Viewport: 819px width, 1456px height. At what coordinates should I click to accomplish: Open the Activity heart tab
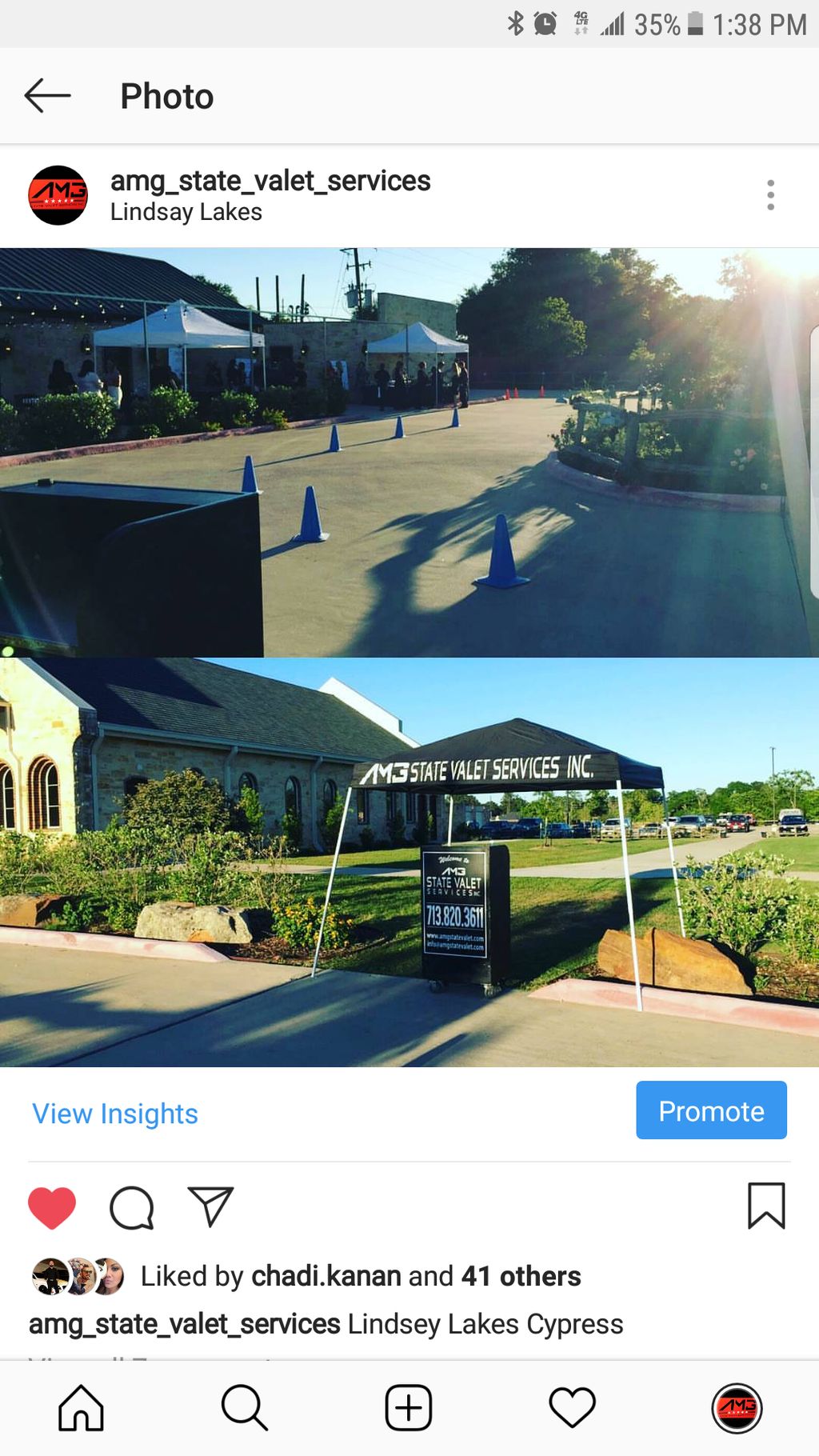point(572,1408)
